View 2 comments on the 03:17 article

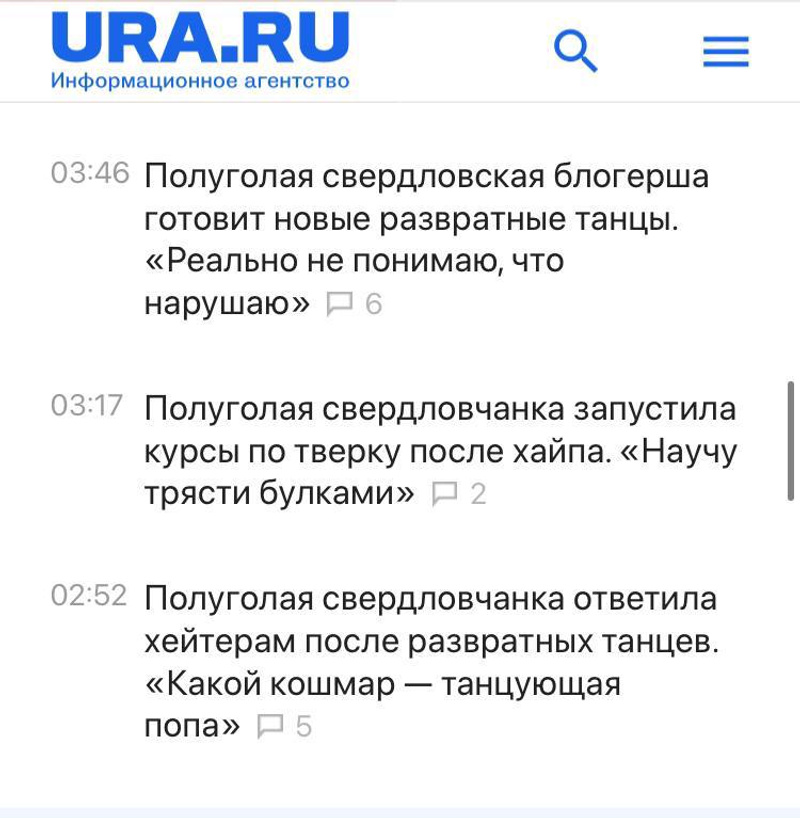click(x=460, y=494)
